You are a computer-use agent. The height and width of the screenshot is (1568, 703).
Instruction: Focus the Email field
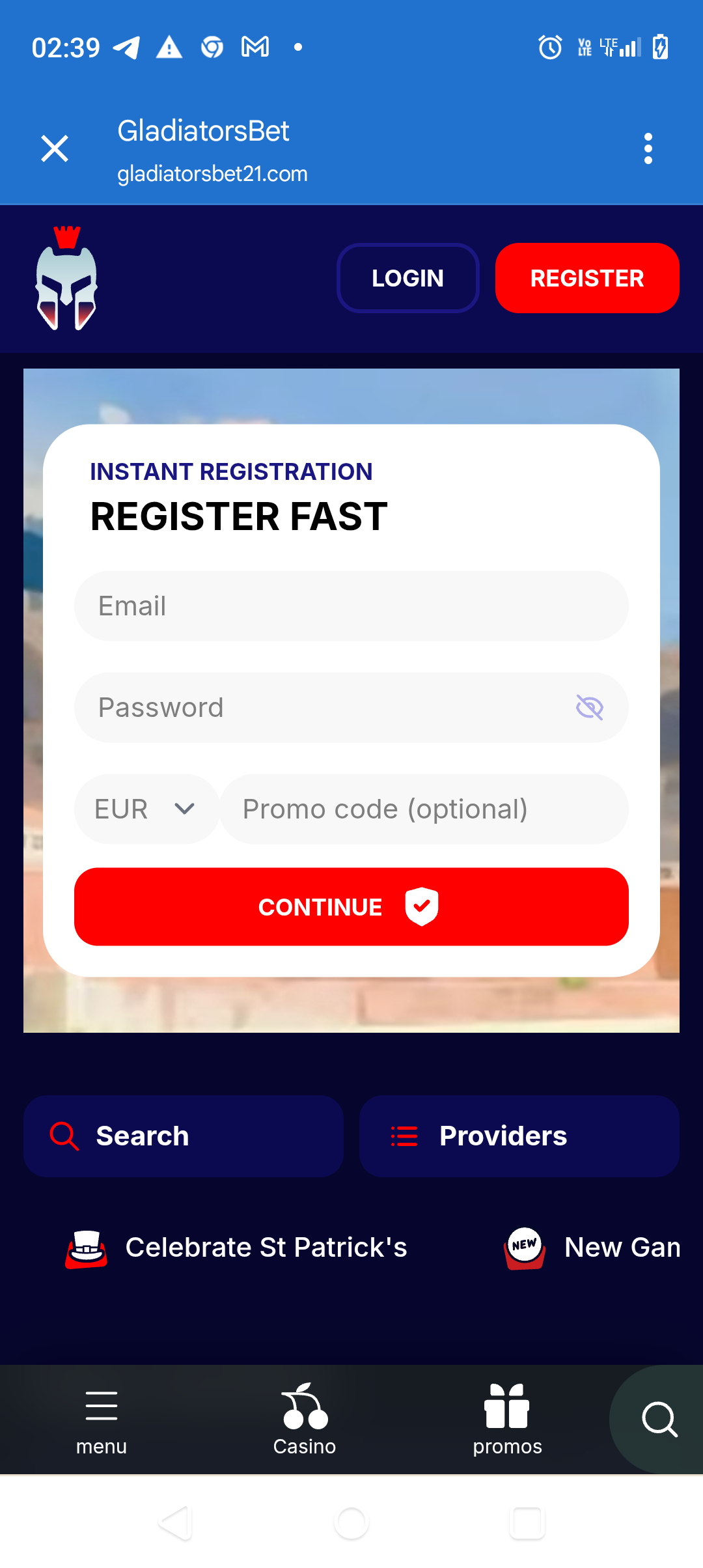[351, 606]
